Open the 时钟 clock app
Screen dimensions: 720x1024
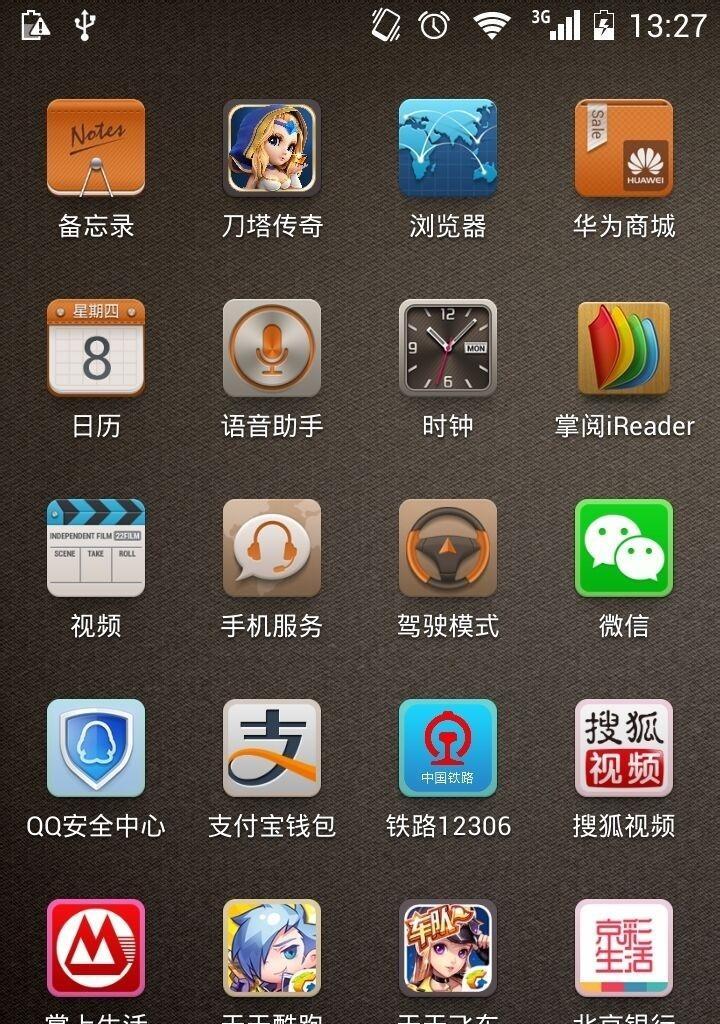448,348
